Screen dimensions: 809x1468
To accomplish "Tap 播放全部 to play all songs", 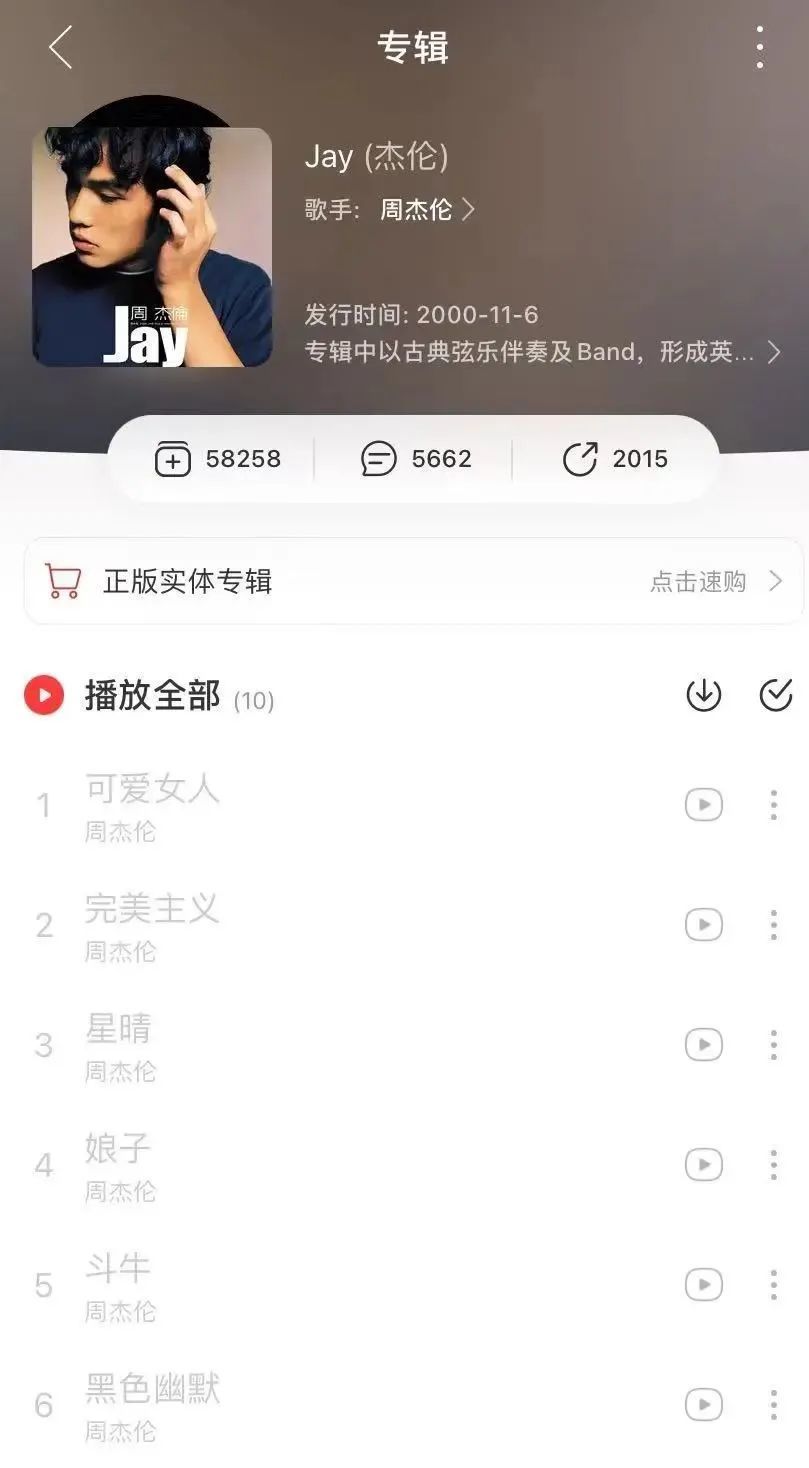I will pyautogui.click(x=150, y=696).
